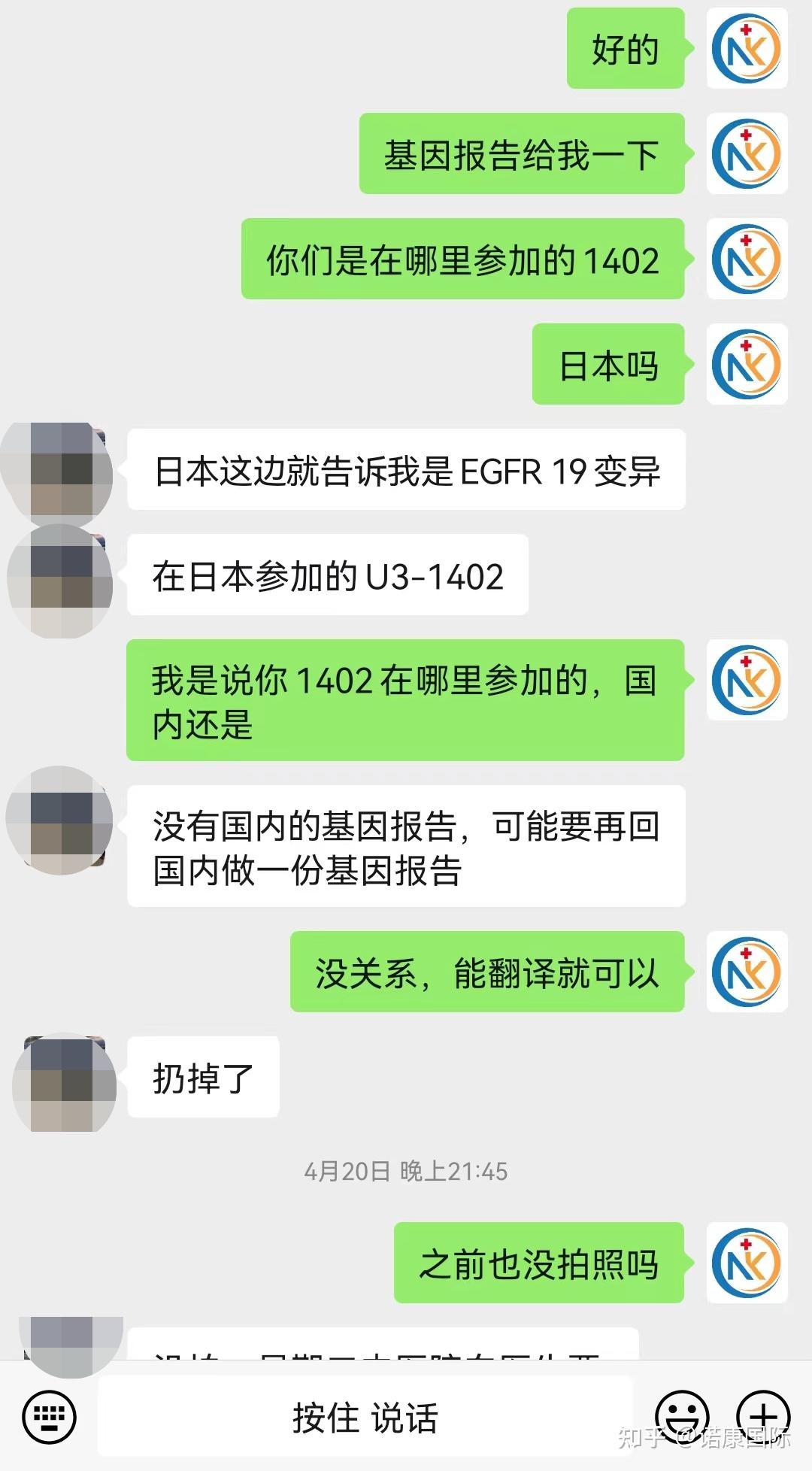812x1471 pixels.
Task: Select the 扔掉了 message bubble
Action: coord(203,1077)
